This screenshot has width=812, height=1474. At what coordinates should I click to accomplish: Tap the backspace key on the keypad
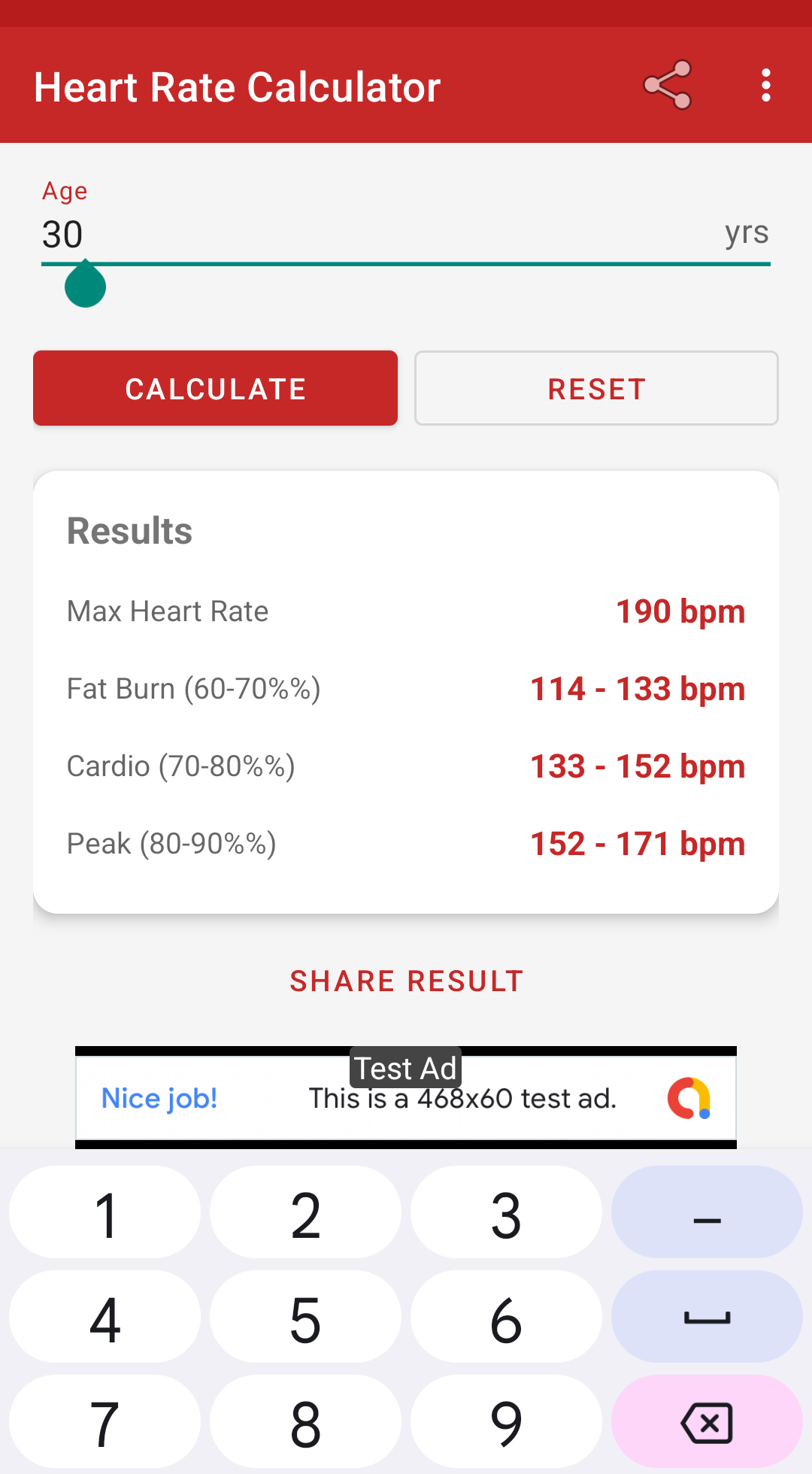tap(705, 1422)
